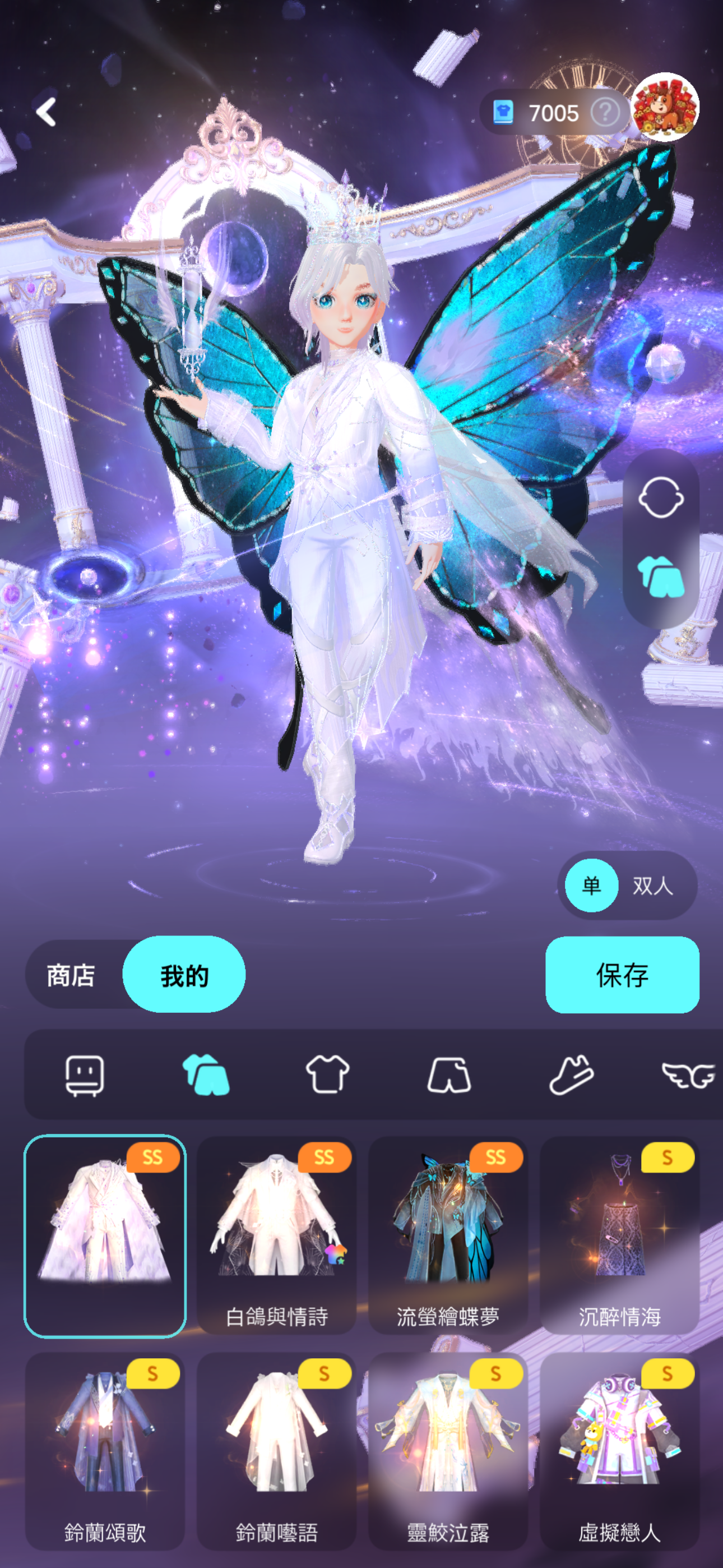Switch to the 商店 tab
This screenshot has width=723, height=1568.
[x=71, y=975]
